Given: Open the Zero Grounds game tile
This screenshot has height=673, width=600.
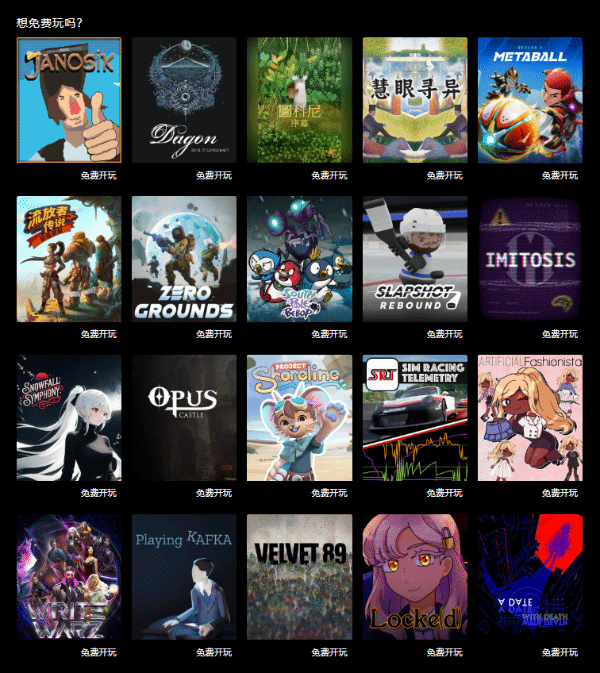Looking at the screenshot, I should click(x=184, y=259).
